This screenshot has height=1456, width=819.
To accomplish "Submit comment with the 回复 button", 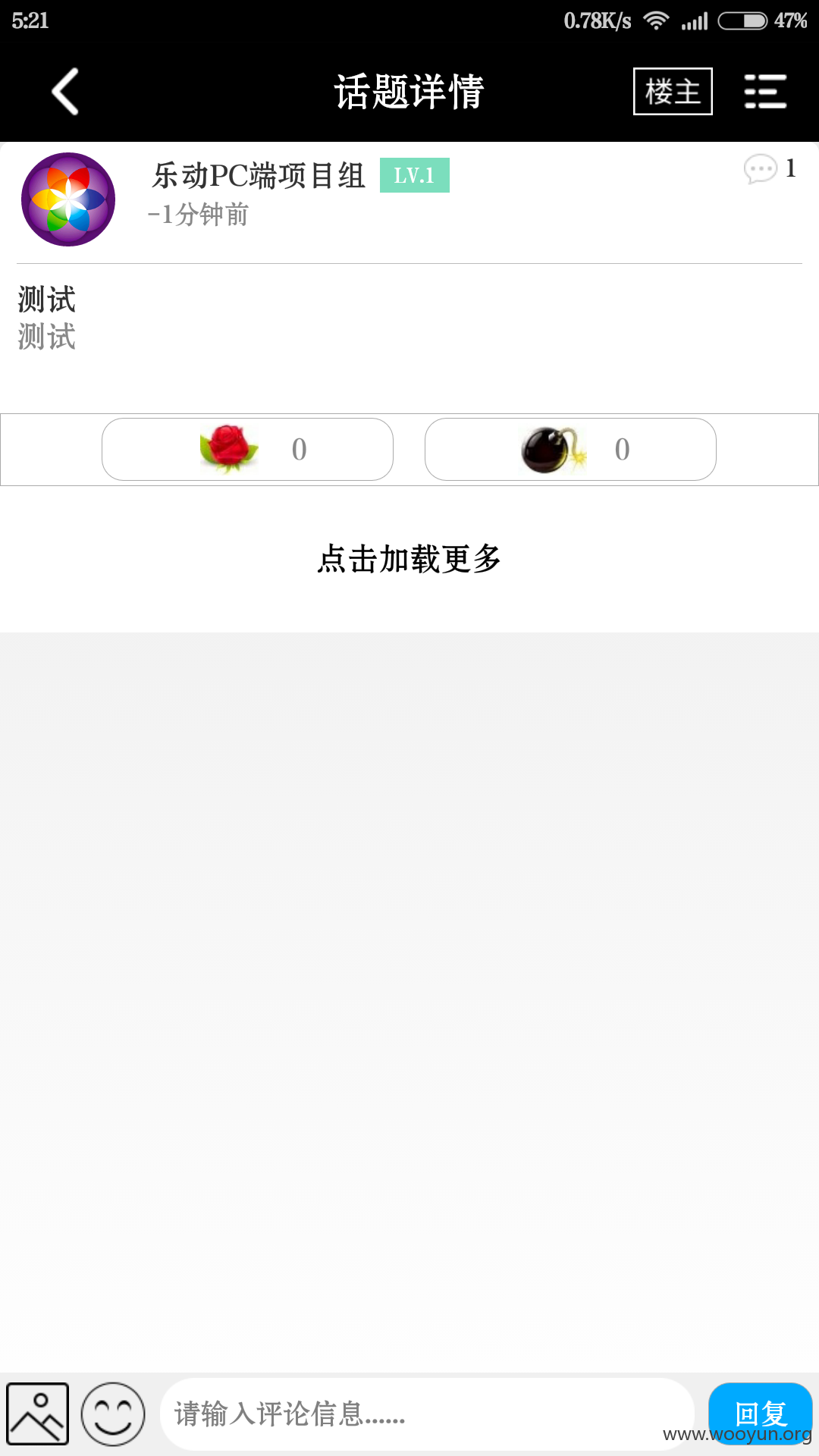I will click(761, 1414).
